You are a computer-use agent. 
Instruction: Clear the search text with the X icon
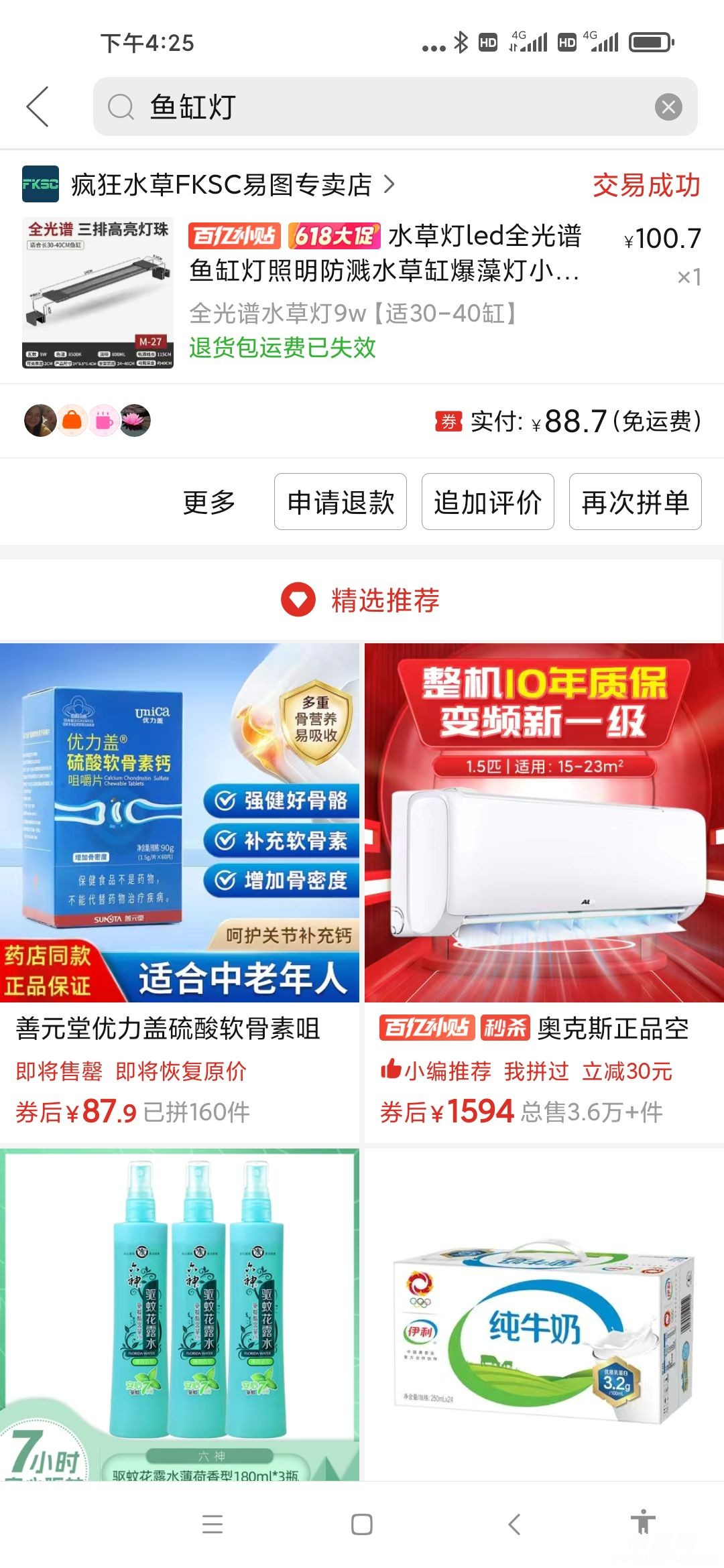coord(668,107)
